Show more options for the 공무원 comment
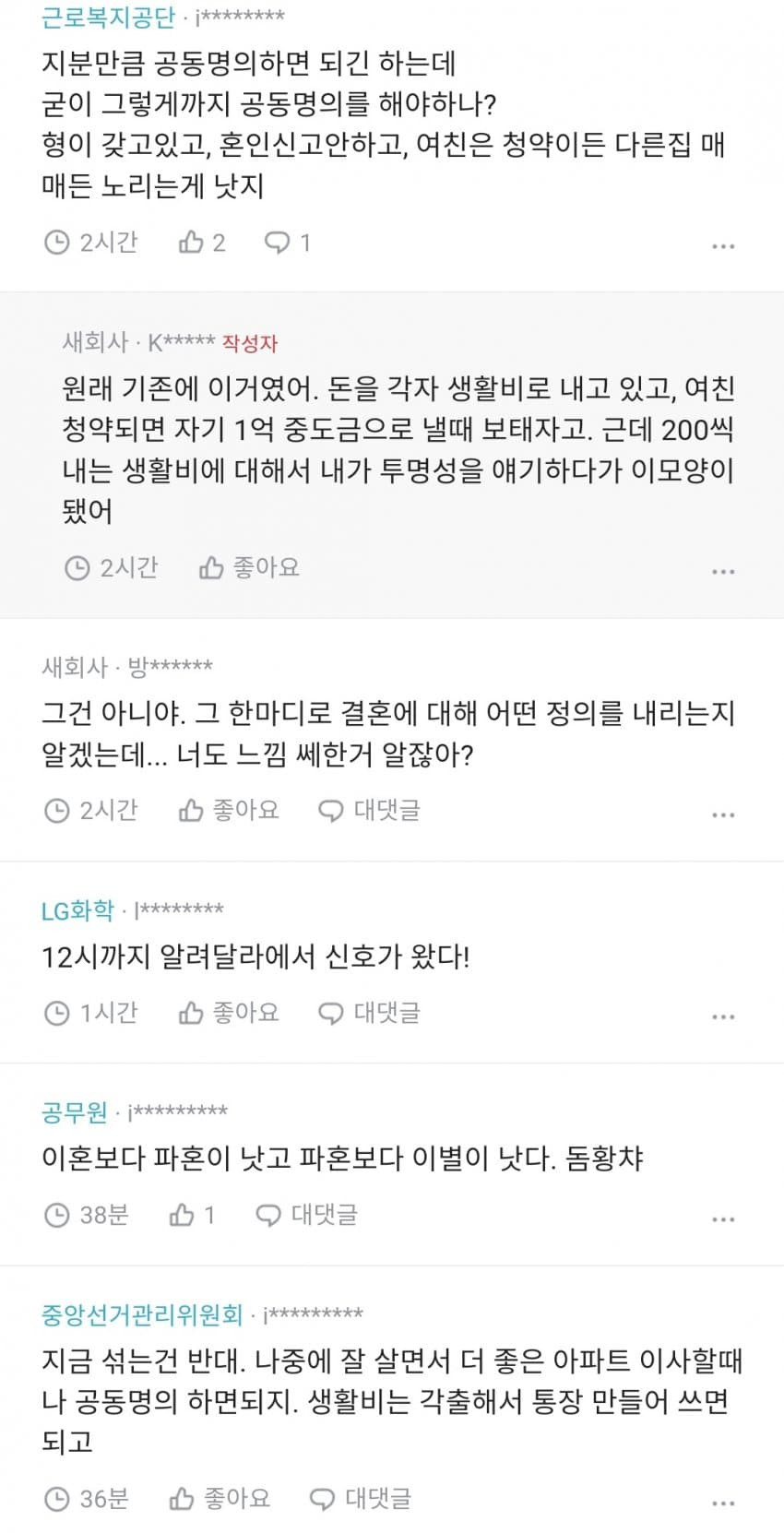 click(x=723, y=1218)
